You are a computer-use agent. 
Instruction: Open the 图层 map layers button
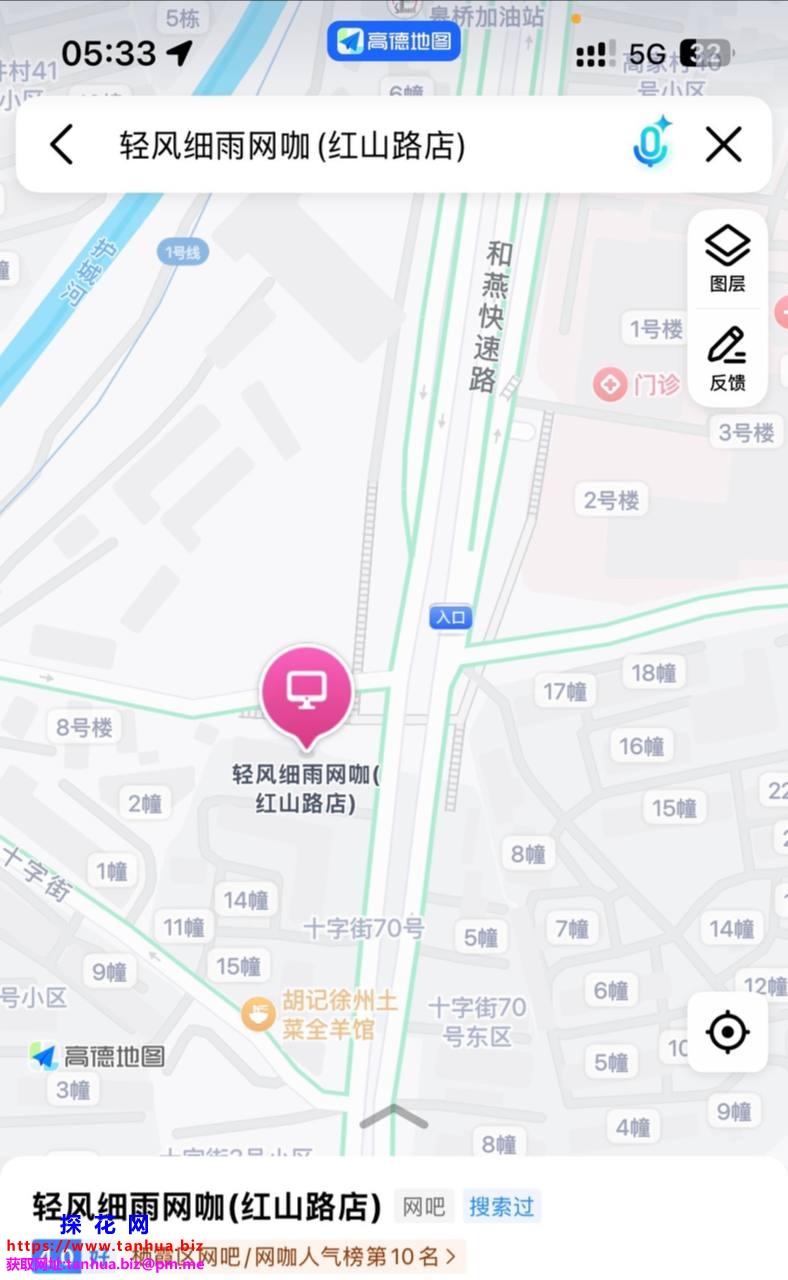coord(727,258)
